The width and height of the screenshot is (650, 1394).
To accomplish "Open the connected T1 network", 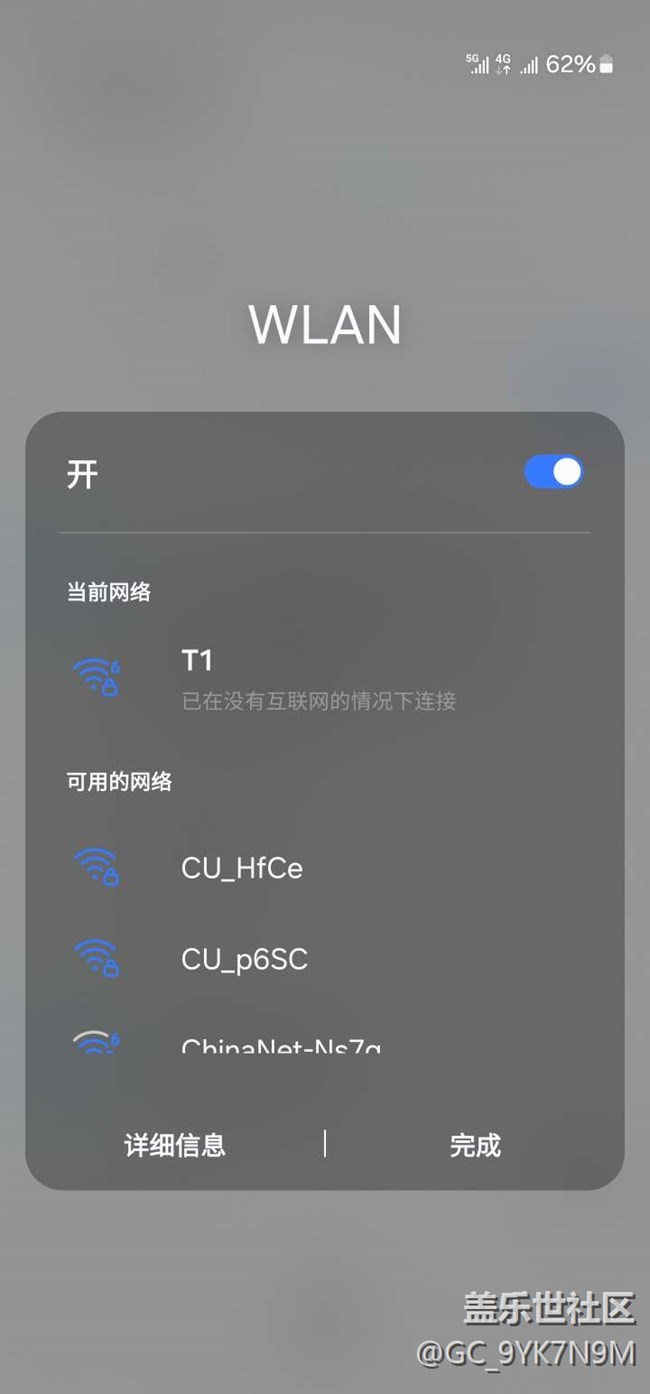I will tap(318, 677).
